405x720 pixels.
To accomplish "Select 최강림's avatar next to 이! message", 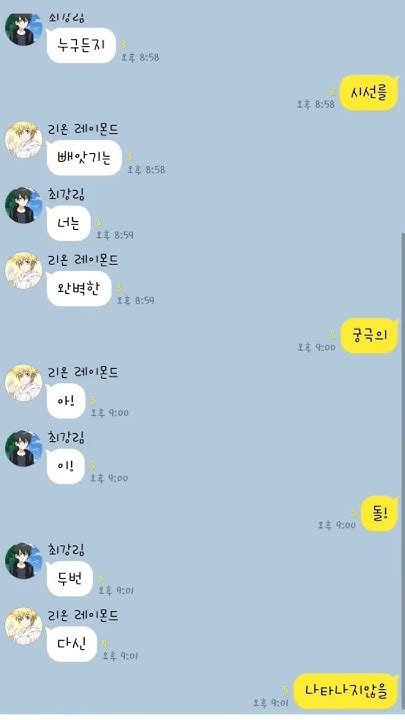I will coord(23,448).
